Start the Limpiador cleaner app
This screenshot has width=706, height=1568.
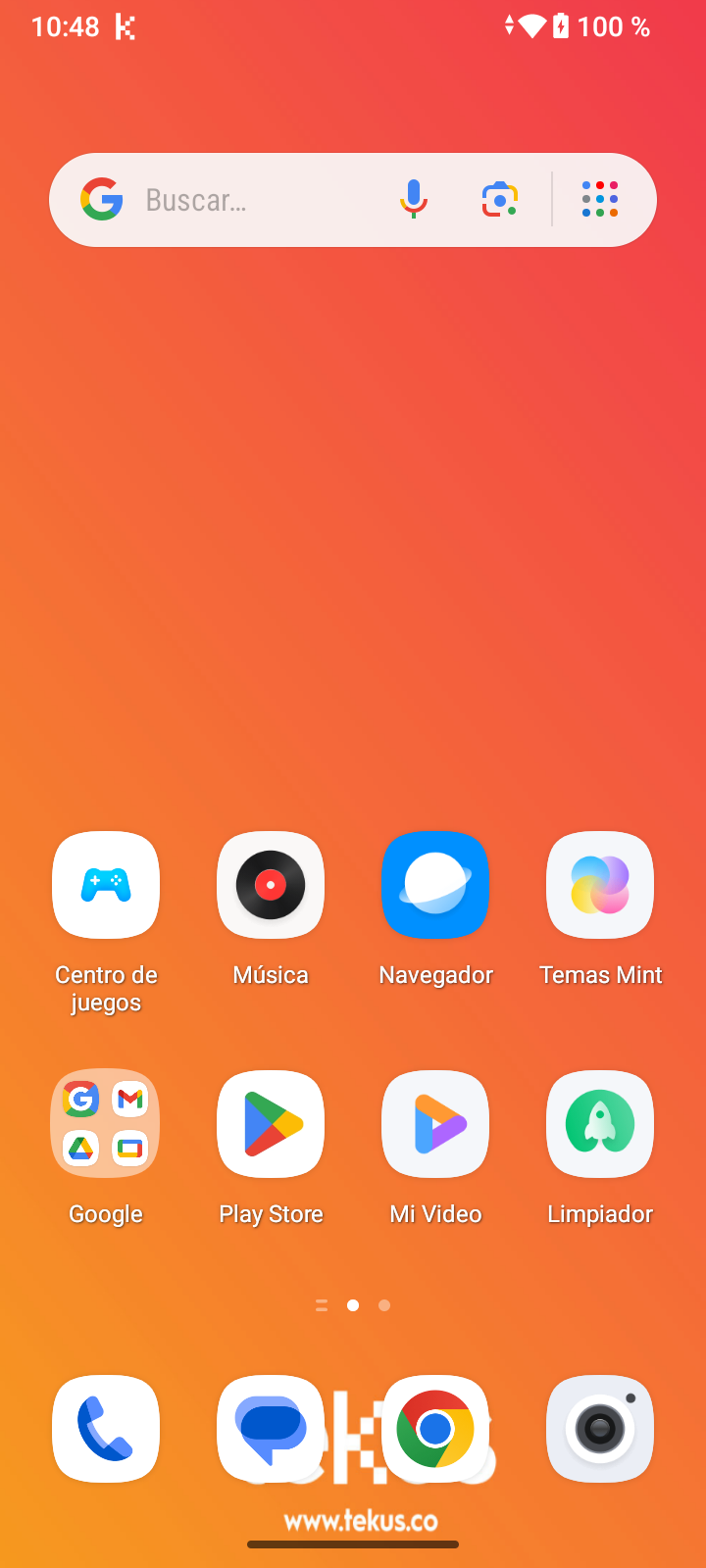tap(599, 1124)
